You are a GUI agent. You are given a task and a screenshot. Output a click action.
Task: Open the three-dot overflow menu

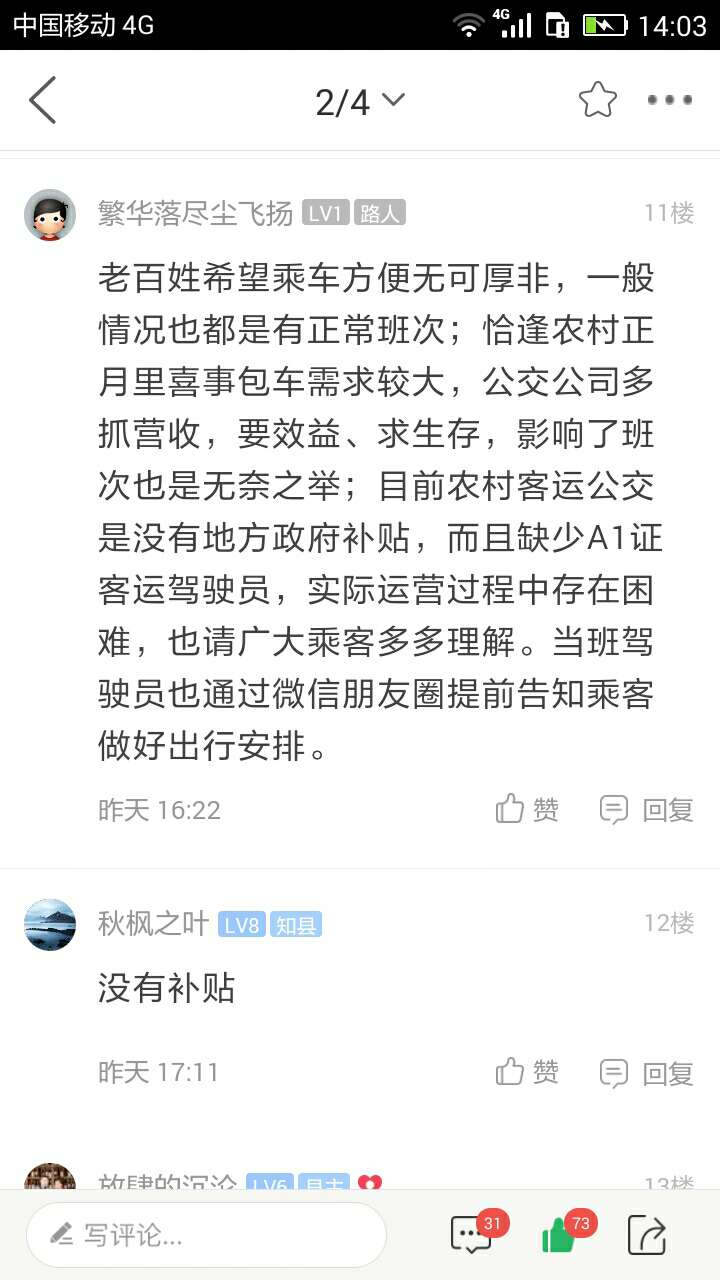(669, 100)
